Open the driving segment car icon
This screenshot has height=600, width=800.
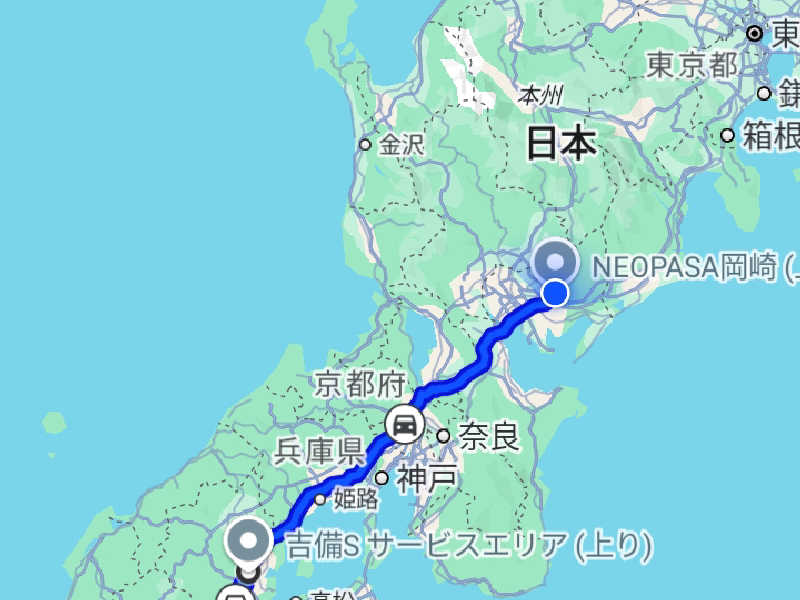(405, 425)
